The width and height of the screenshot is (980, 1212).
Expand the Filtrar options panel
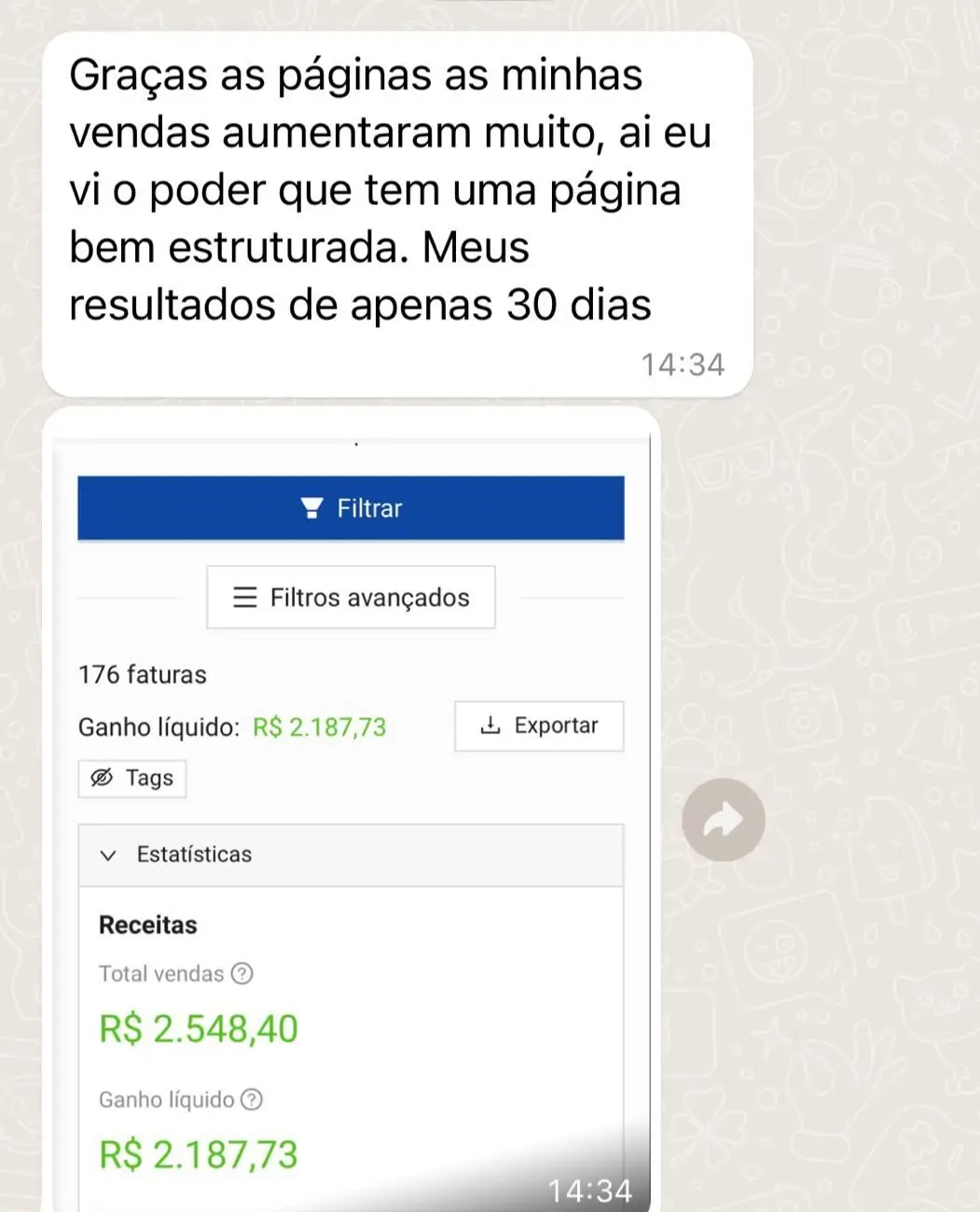[351, 508]
